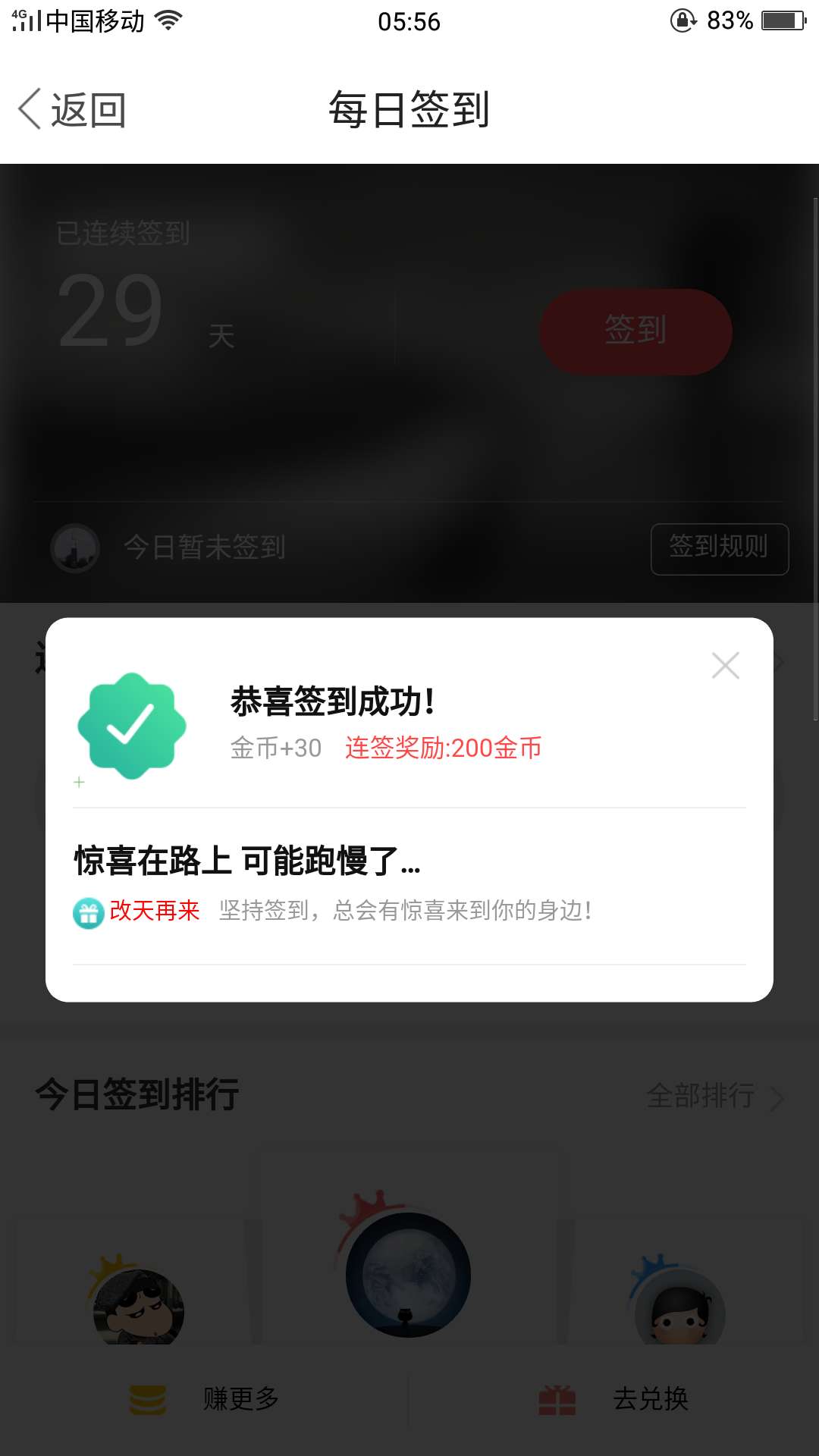The height and width of the screenshot is (1456, 819).
Task: Tap the red 签到 button
Action: click(x=635, y=331)
